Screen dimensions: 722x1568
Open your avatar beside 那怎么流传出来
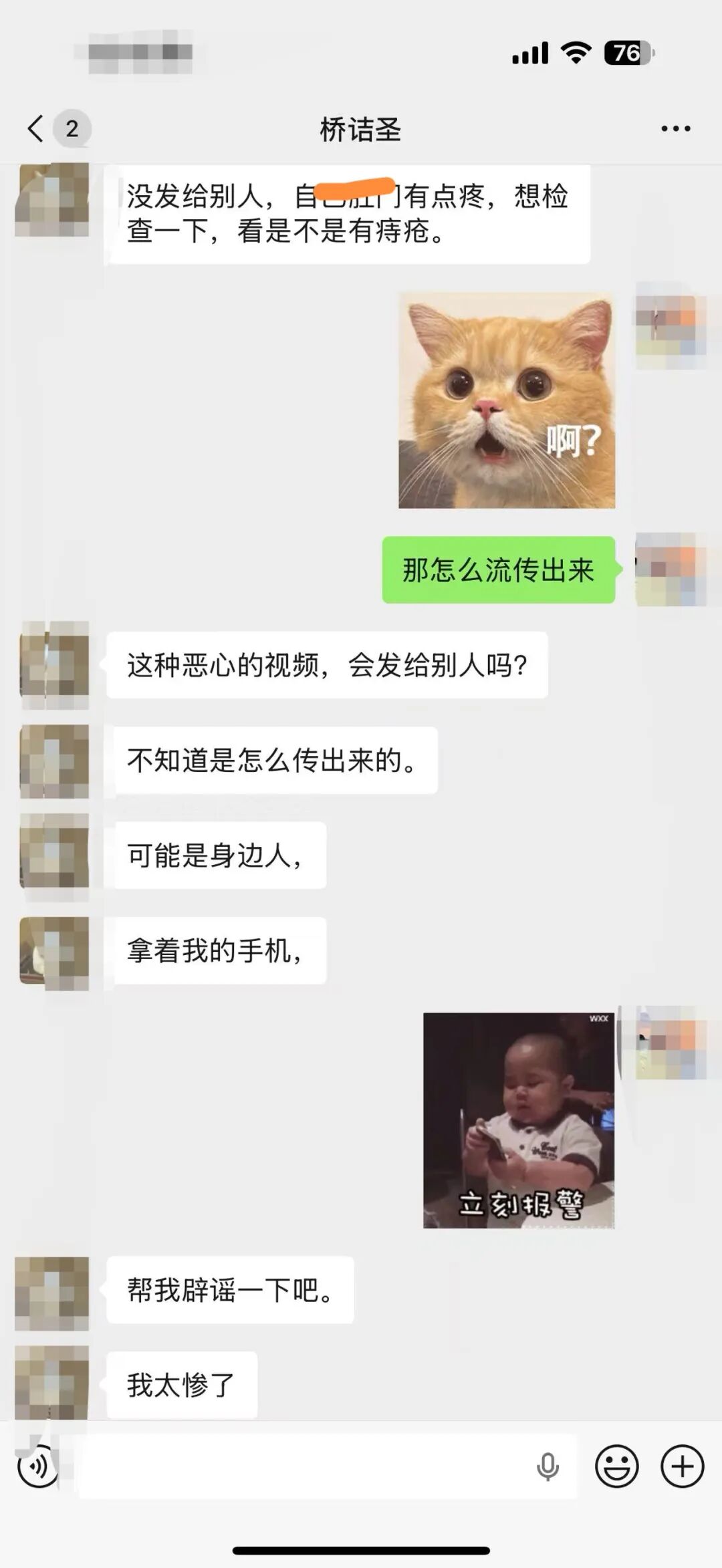click(x=670, y=569)
